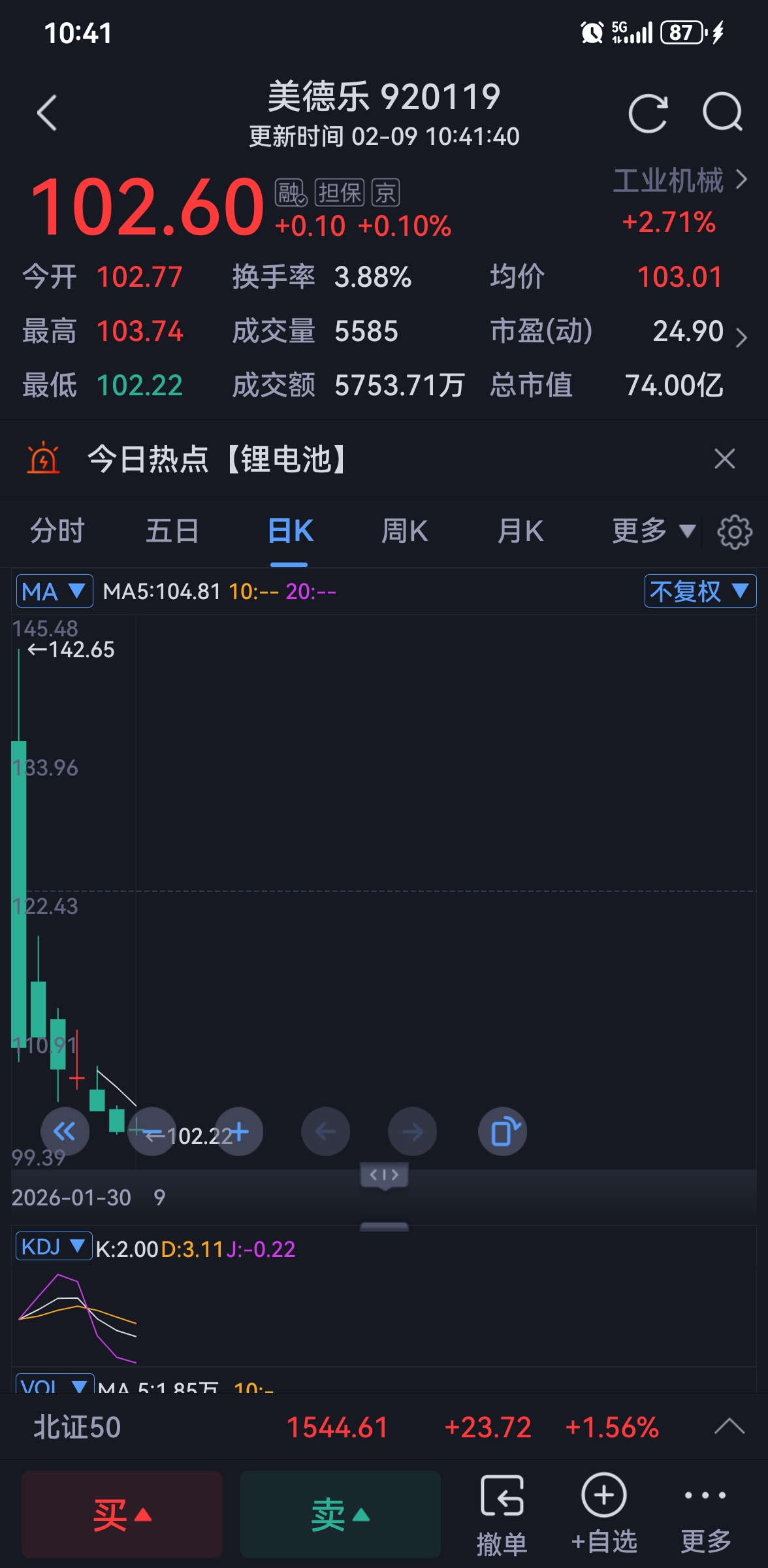
Task: Open the MA indicator dropdown
Action: click(54, 591)
